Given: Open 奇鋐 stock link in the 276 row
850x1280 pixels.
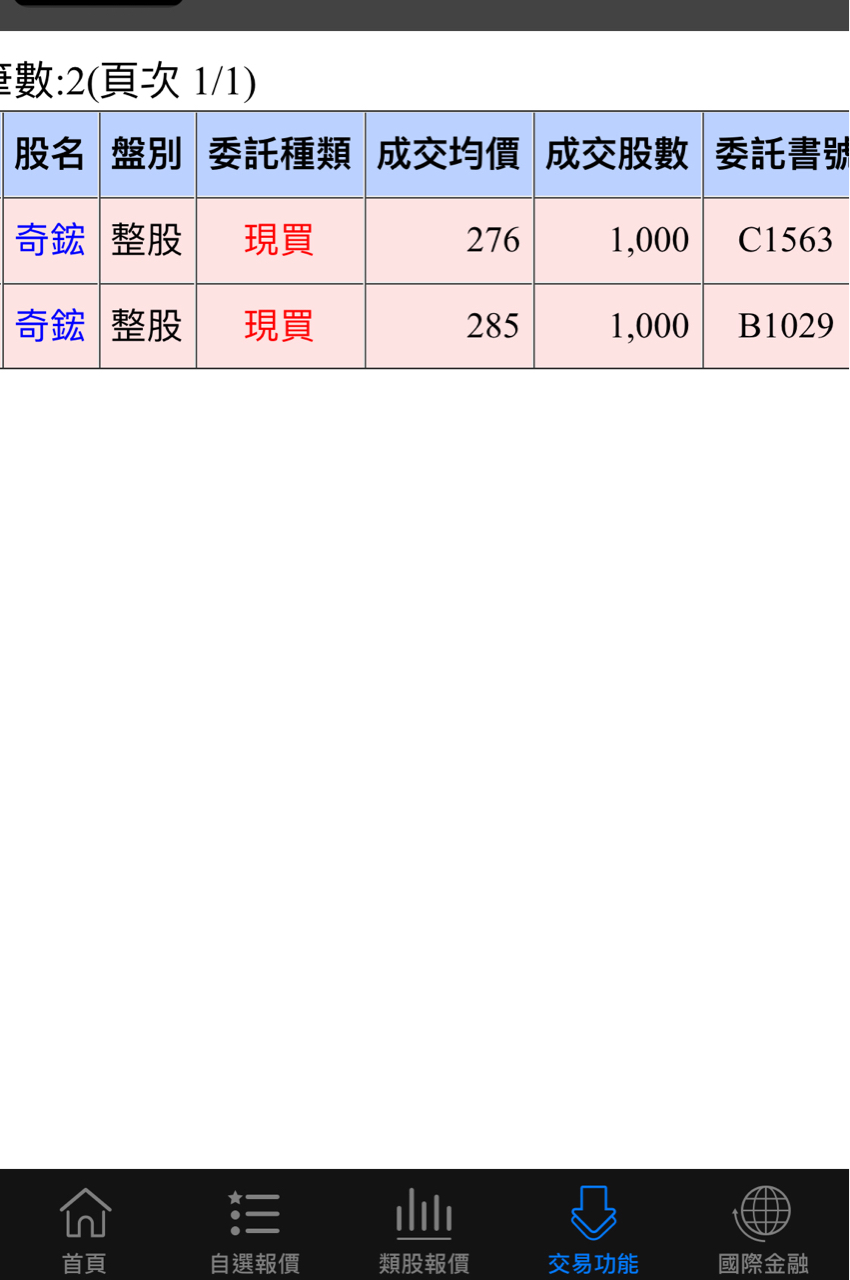Looking at the screenshot, I should click(x=50, y=241).
